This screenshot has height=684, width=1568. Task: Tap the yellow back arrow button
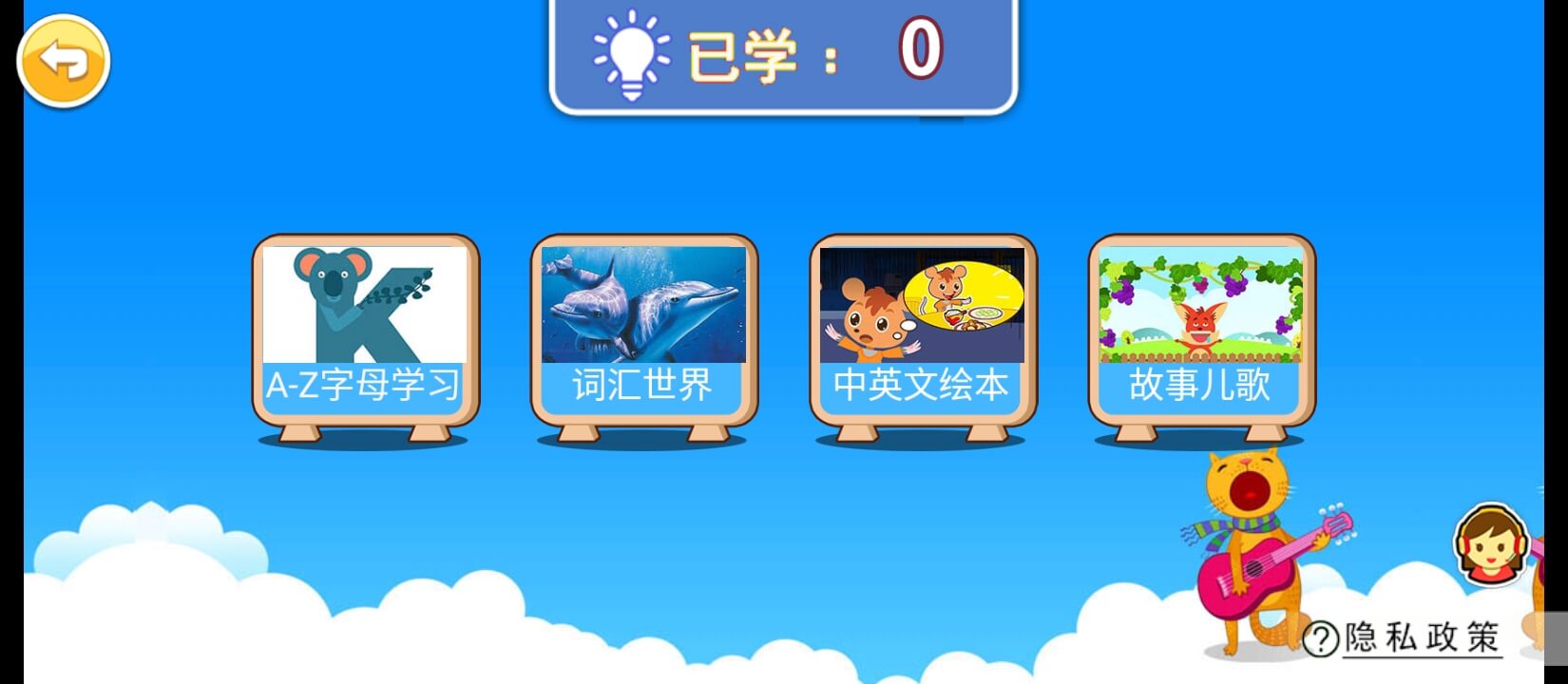click(x=64, y=62)
